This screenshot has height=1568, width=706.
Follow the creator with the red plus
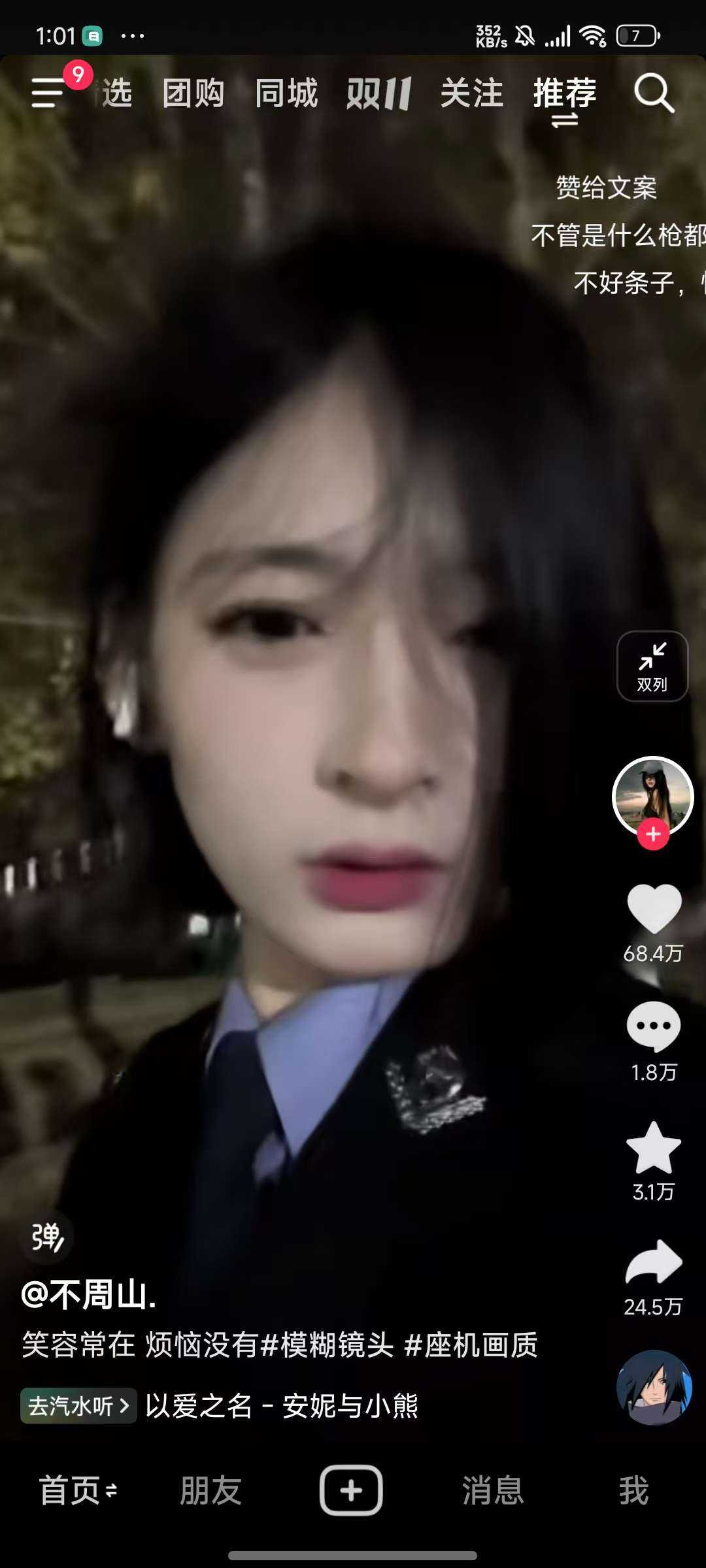(x=653, y=834)
